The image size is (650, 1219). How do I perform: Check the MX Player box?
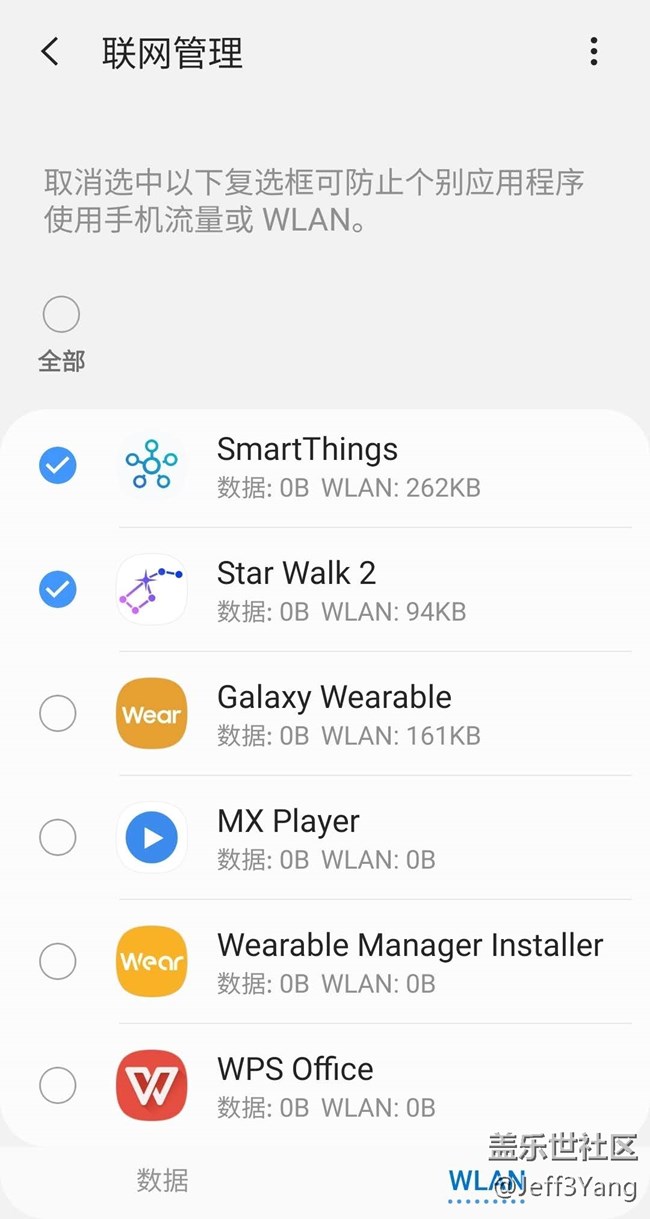click(x=57, y=838)
